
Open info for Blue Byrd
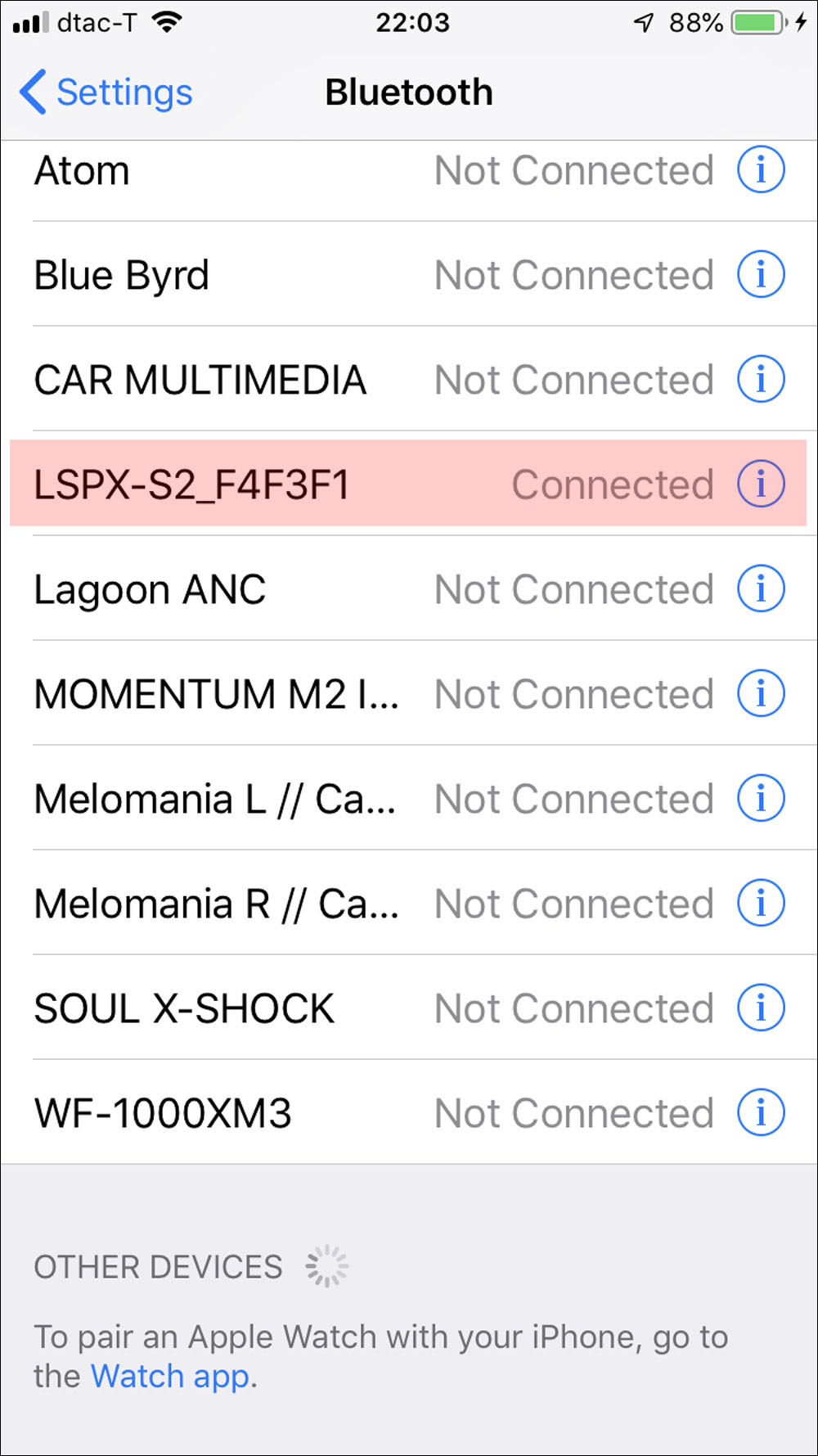(761, 275)
